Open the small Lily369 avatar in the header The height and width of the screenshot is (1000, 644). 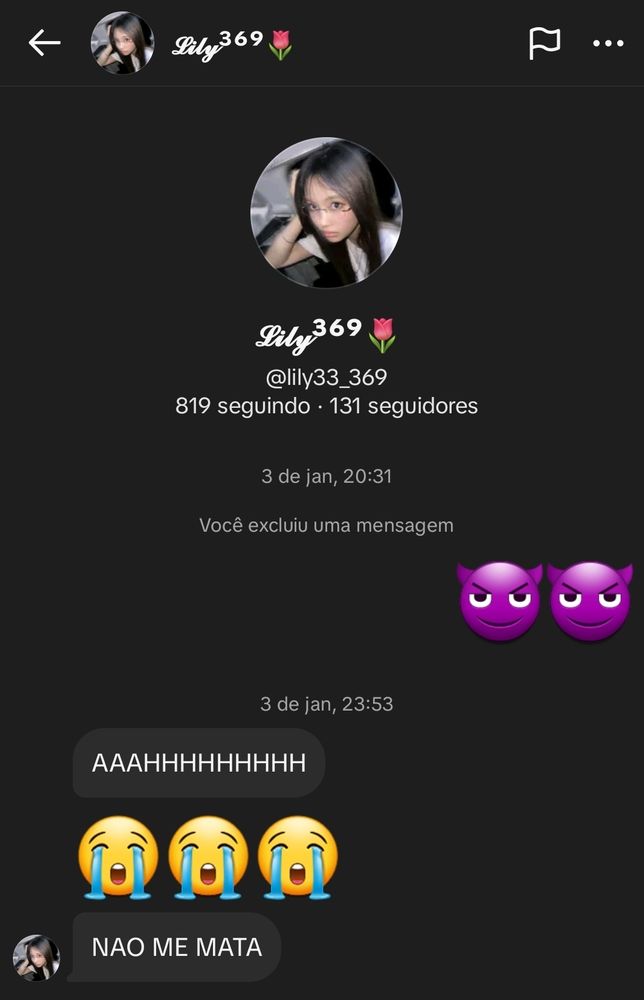click(x=122, y=43)
